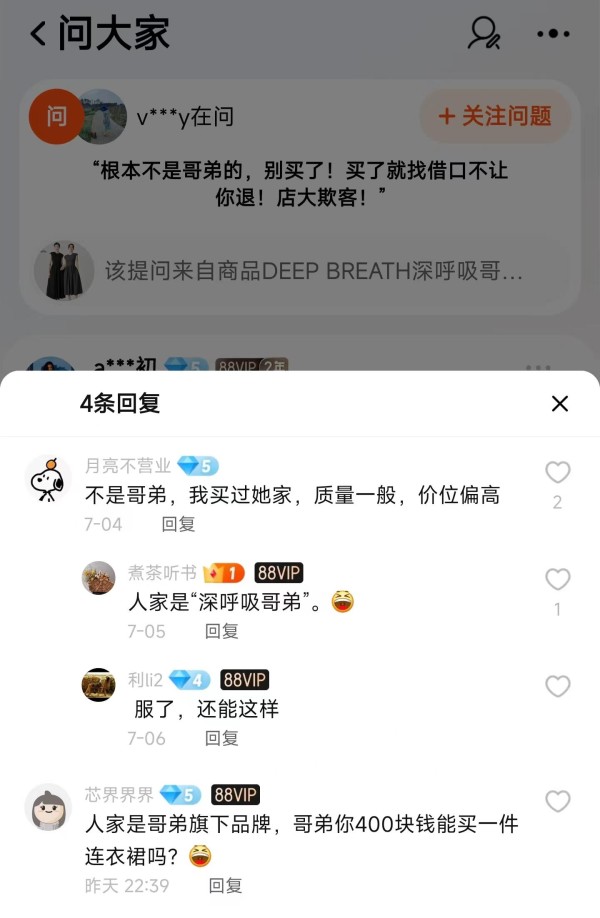Like 芯界界界's comment
This screenshot has width=600, height=918.
pos(557,801)
